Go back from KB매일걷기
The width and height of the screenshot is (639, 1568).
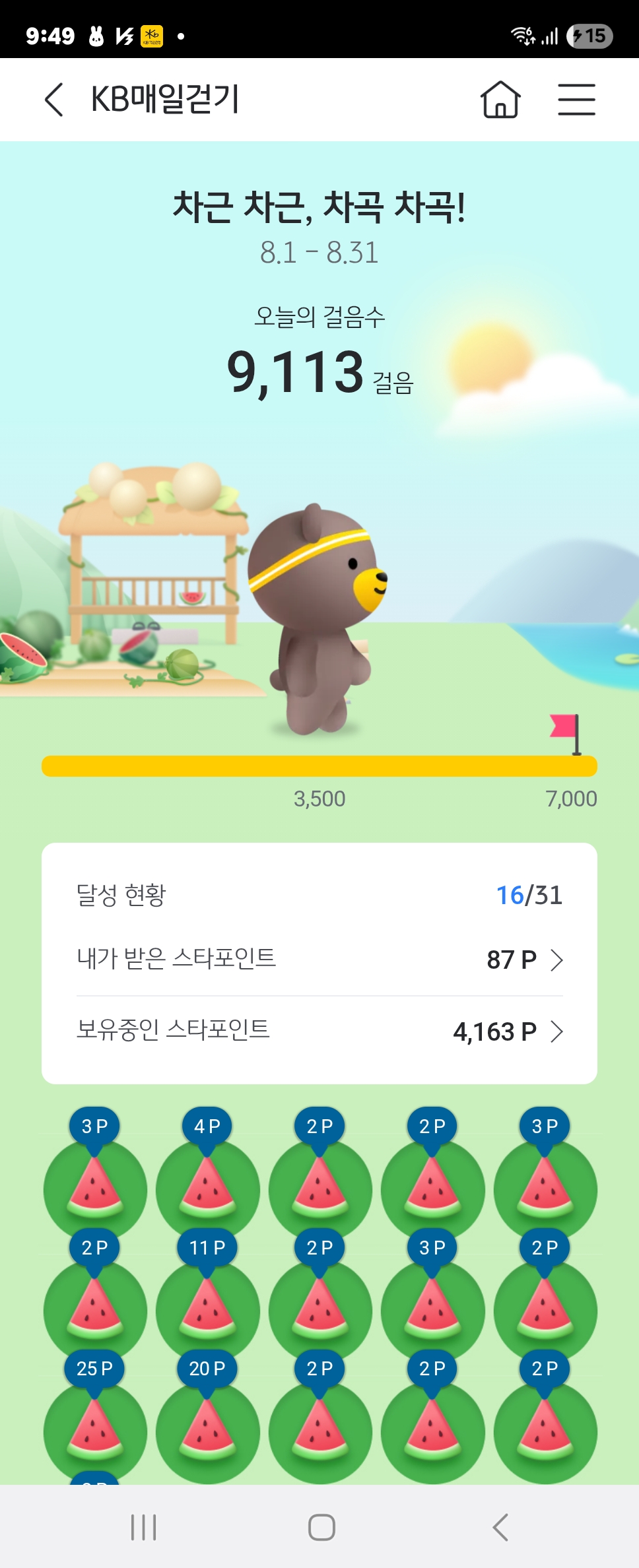tap(54, 100)
